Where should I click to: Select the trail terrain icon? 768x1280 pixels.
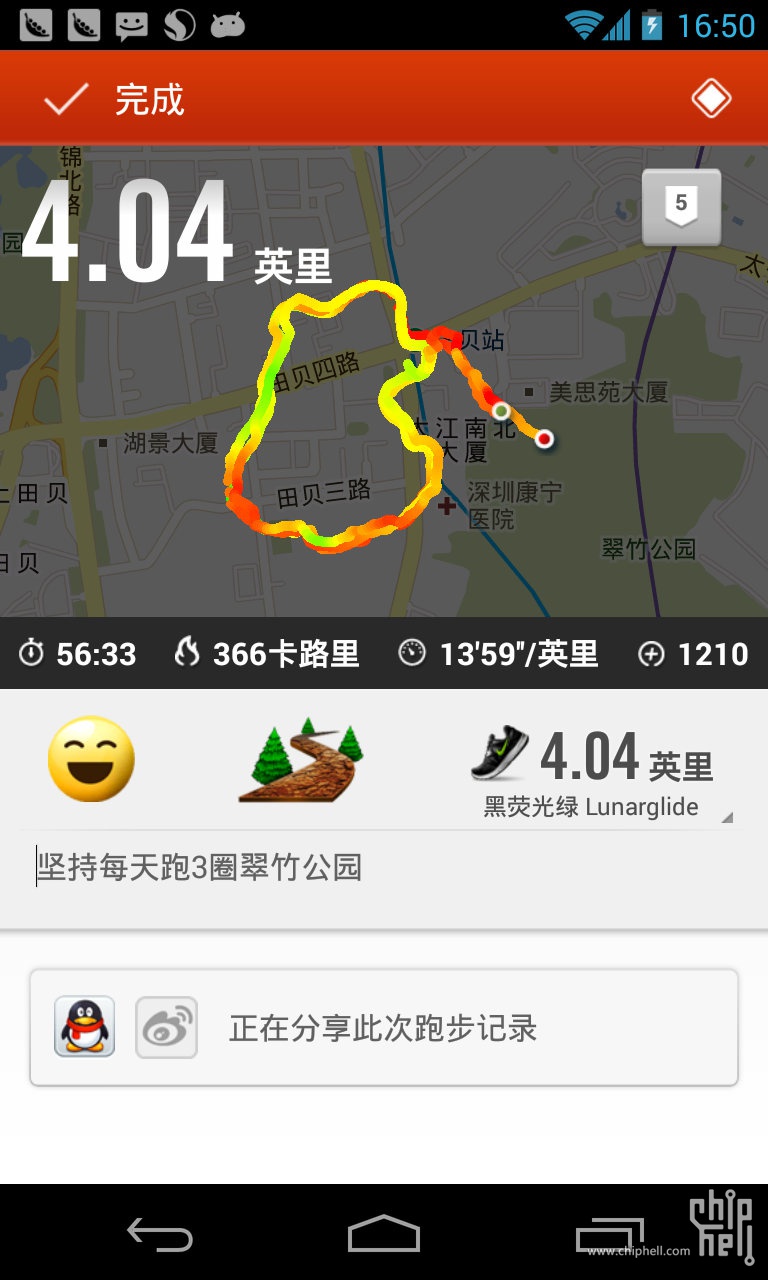point(300,760)
